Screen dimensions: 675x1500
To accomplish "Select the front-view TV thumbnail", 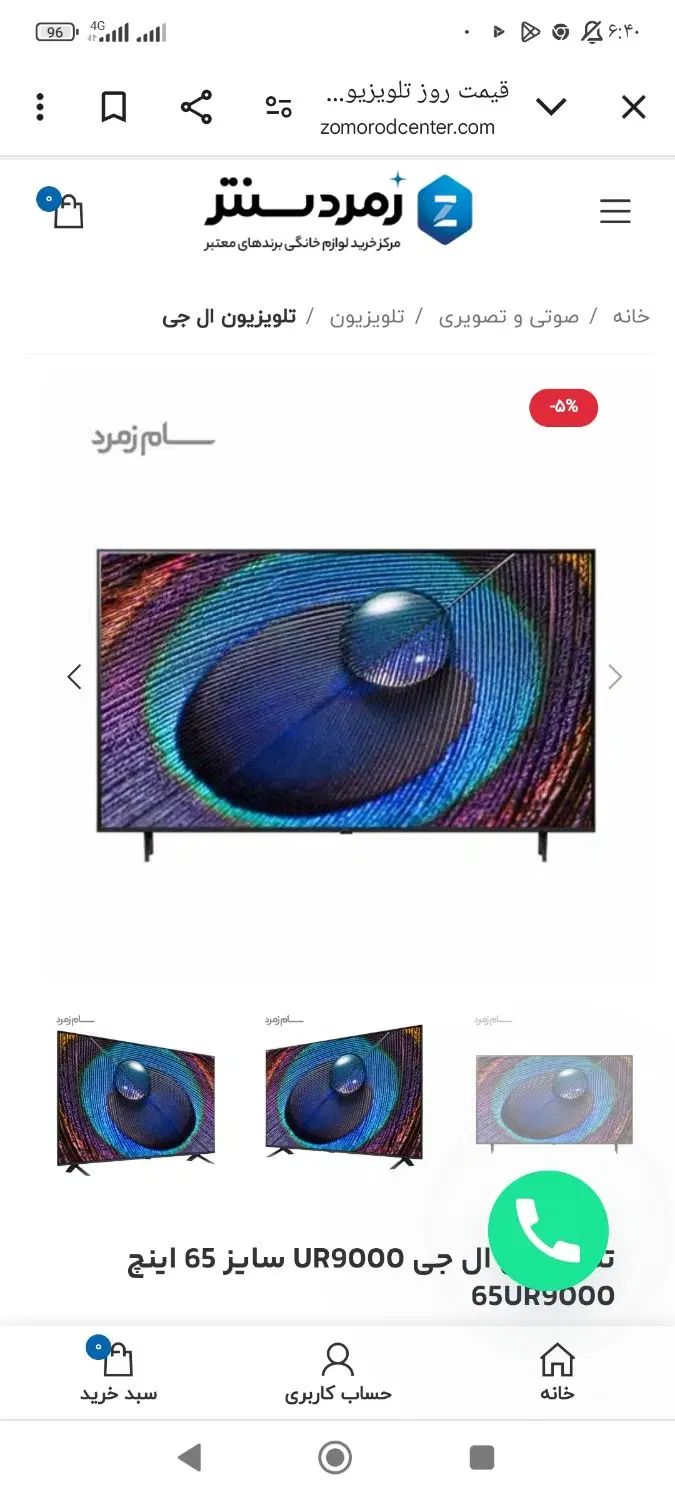I will point(554,1097).
